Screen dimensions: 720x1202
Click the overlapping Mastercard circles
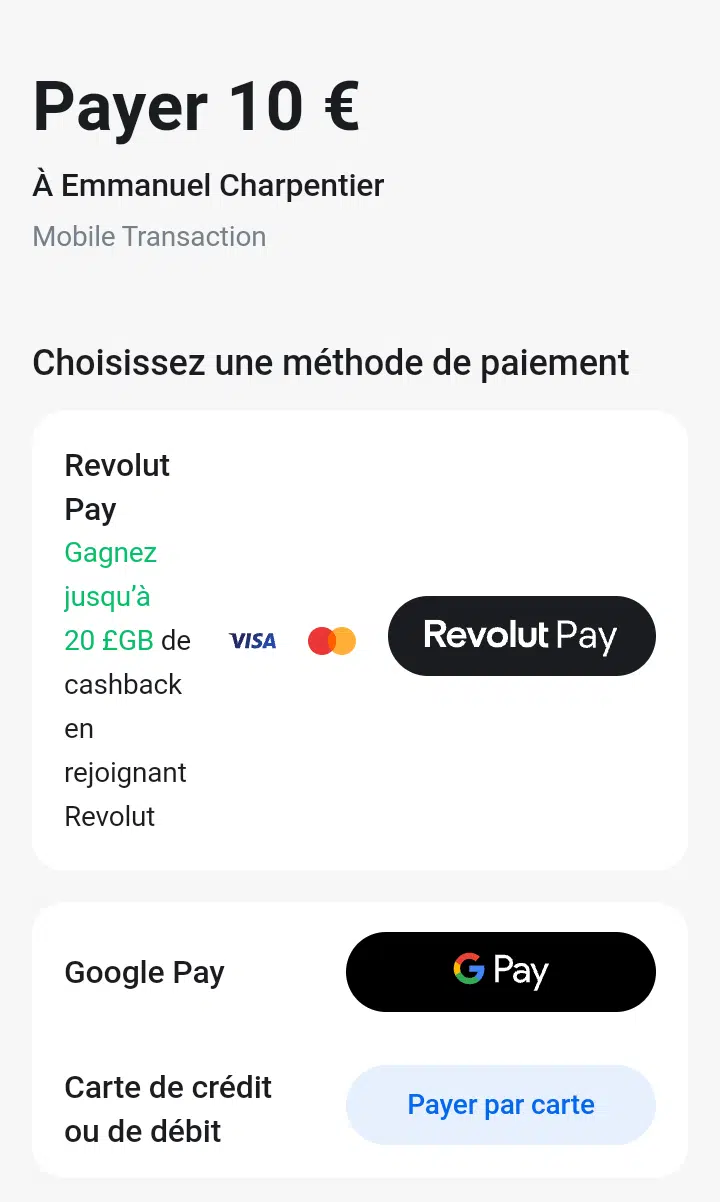(x=332, y=639)
